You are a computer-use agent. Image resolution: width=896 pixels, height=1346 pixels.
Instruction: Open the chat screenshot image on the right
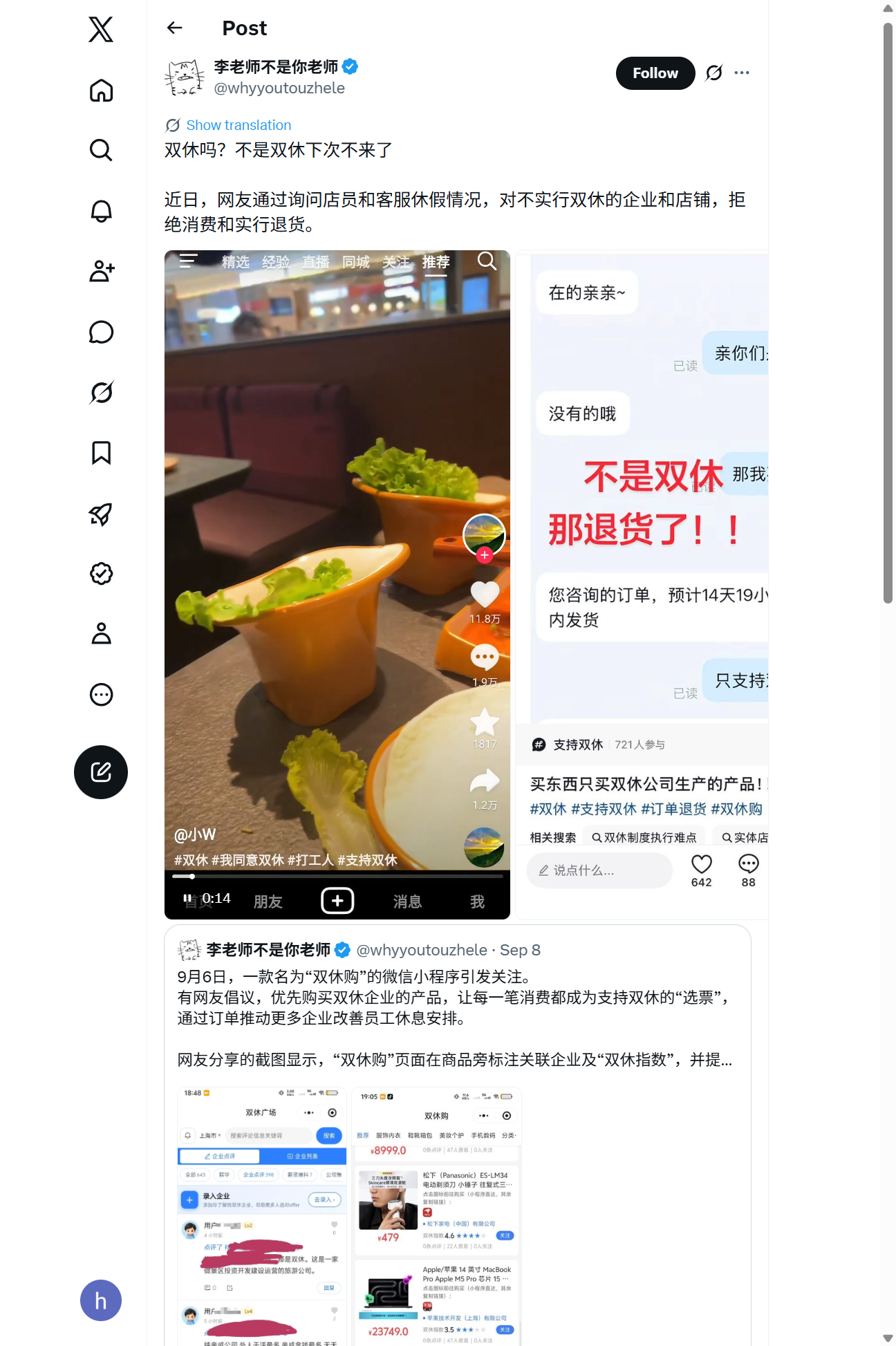point(642,585)
